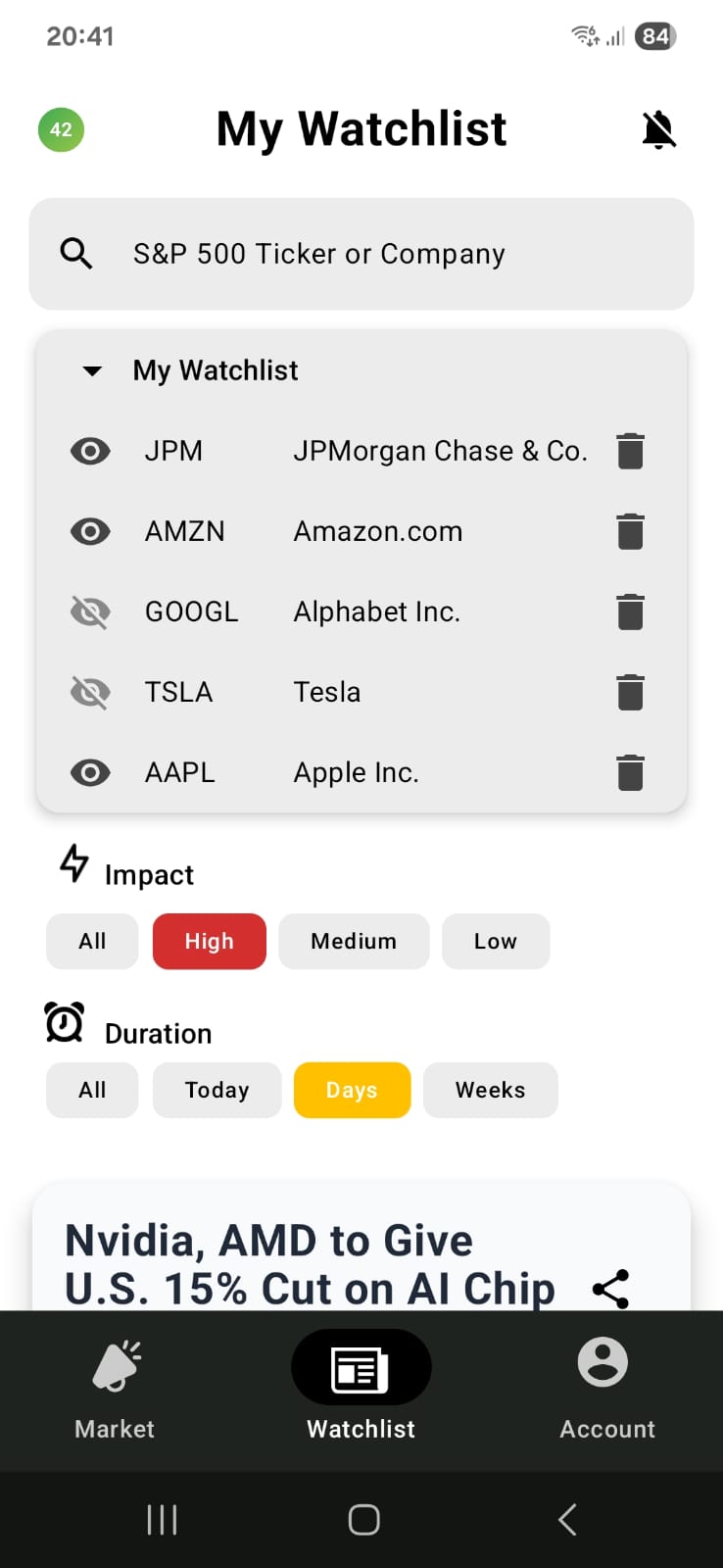This screenshot has height=1568, width=723.
Task: Tap the green badge showing 42
Action: [61, 128]
